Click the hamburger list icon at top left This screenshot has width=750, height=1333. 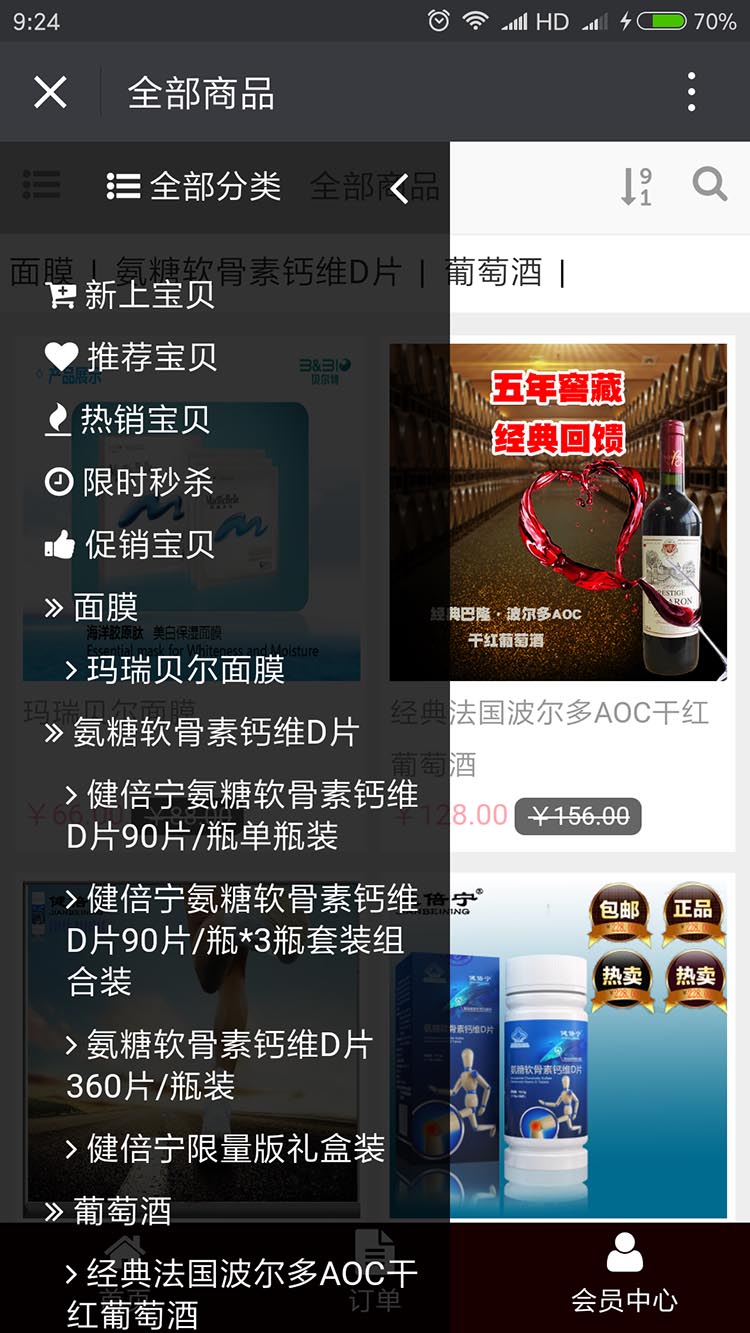point(42,186)
